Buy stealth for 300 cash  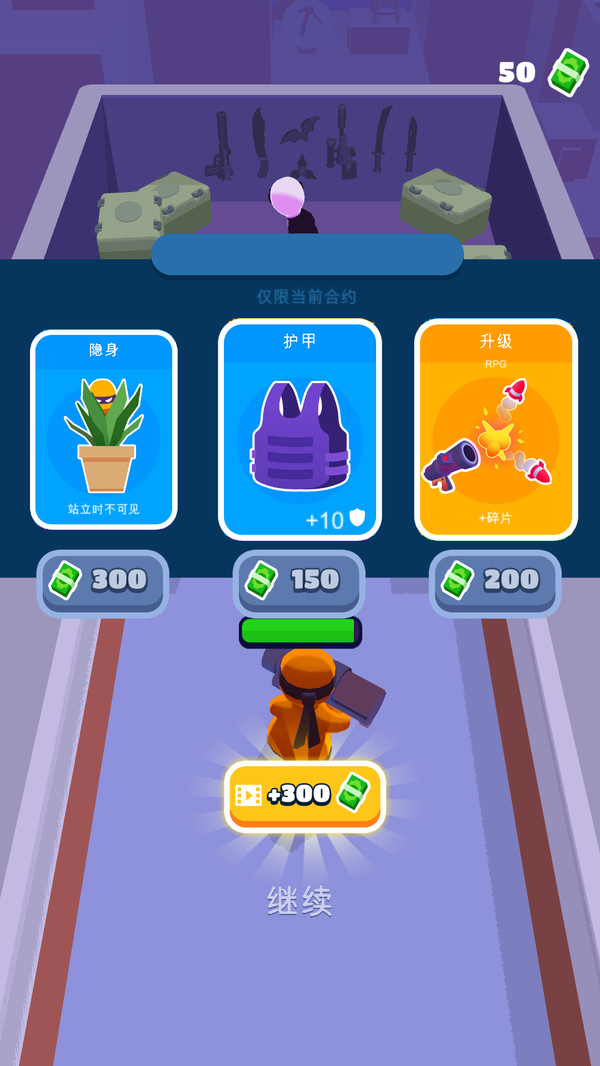click(x=103, y=581)
